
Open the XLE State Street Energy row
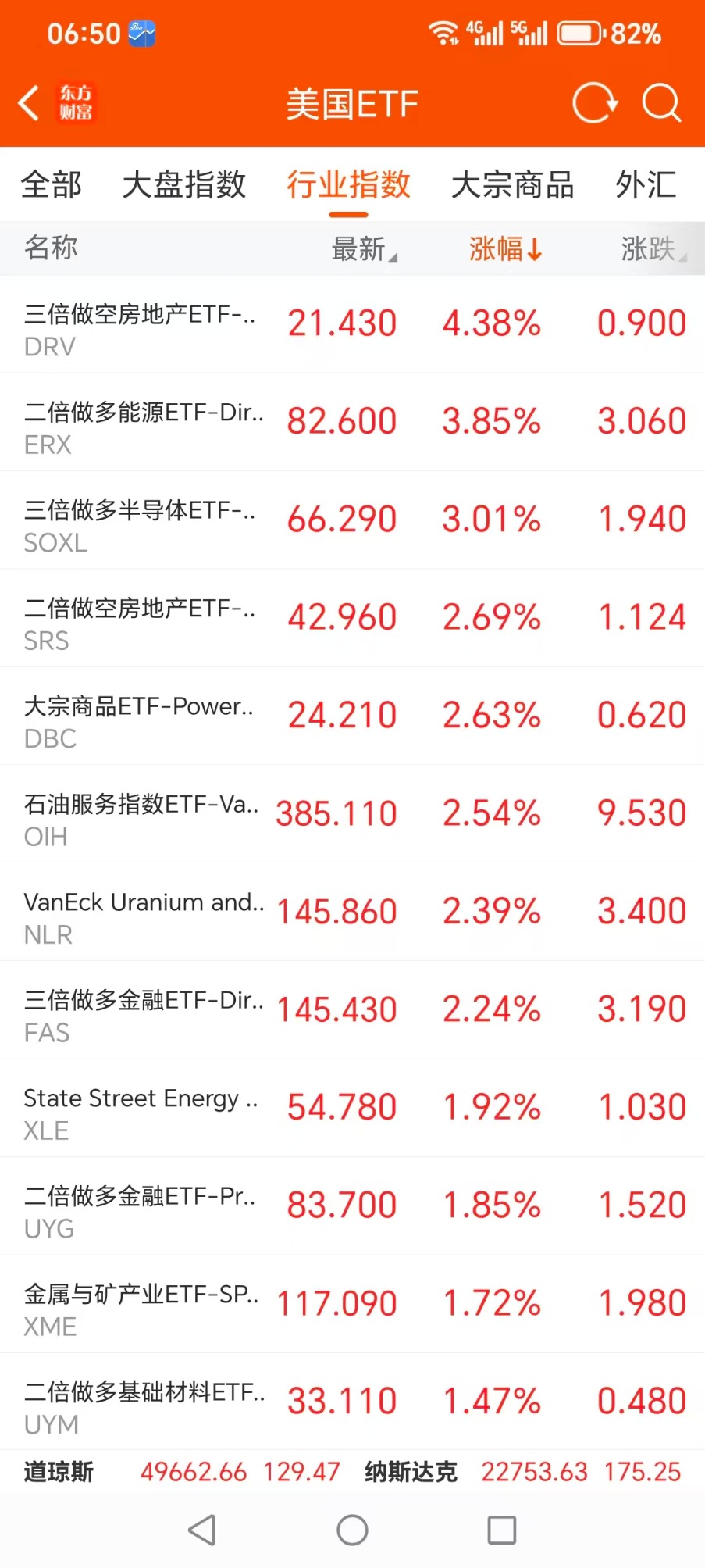tap(351, 1109)
